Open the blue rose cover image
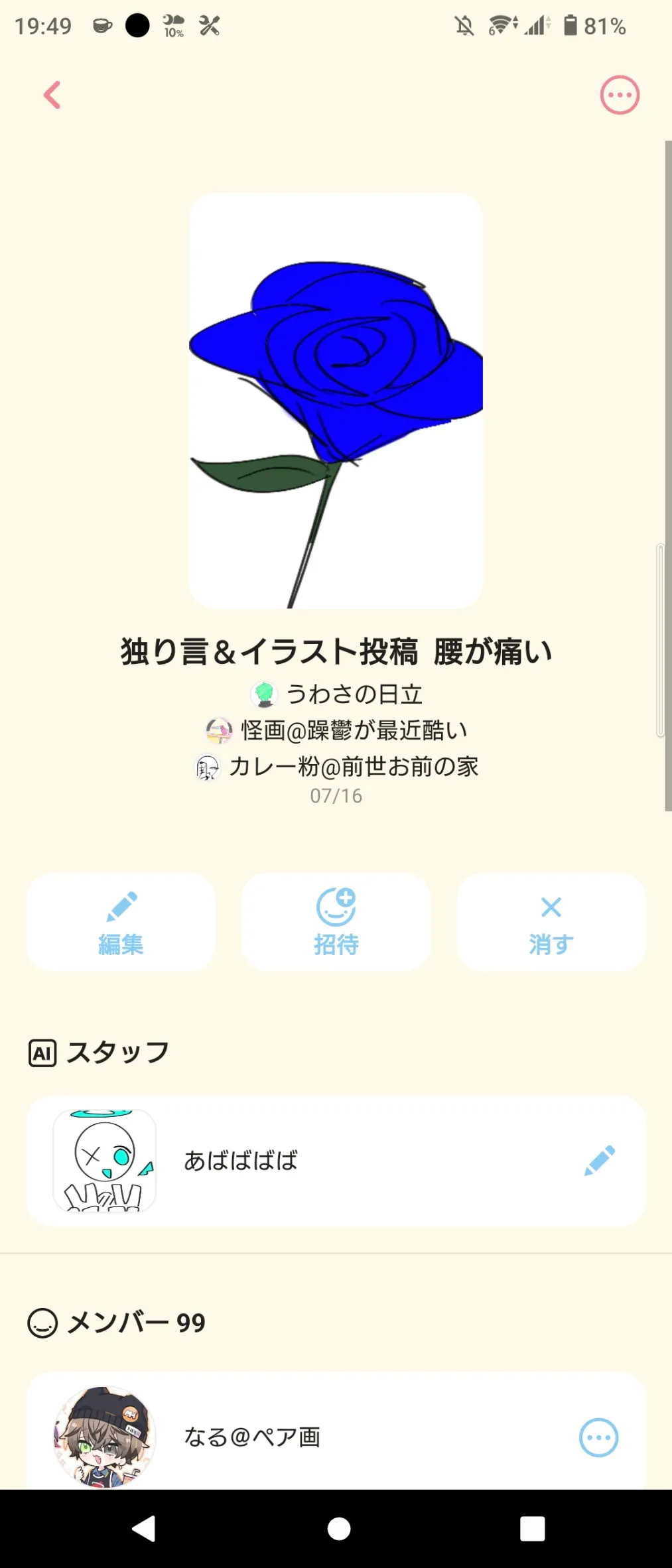 336,401
